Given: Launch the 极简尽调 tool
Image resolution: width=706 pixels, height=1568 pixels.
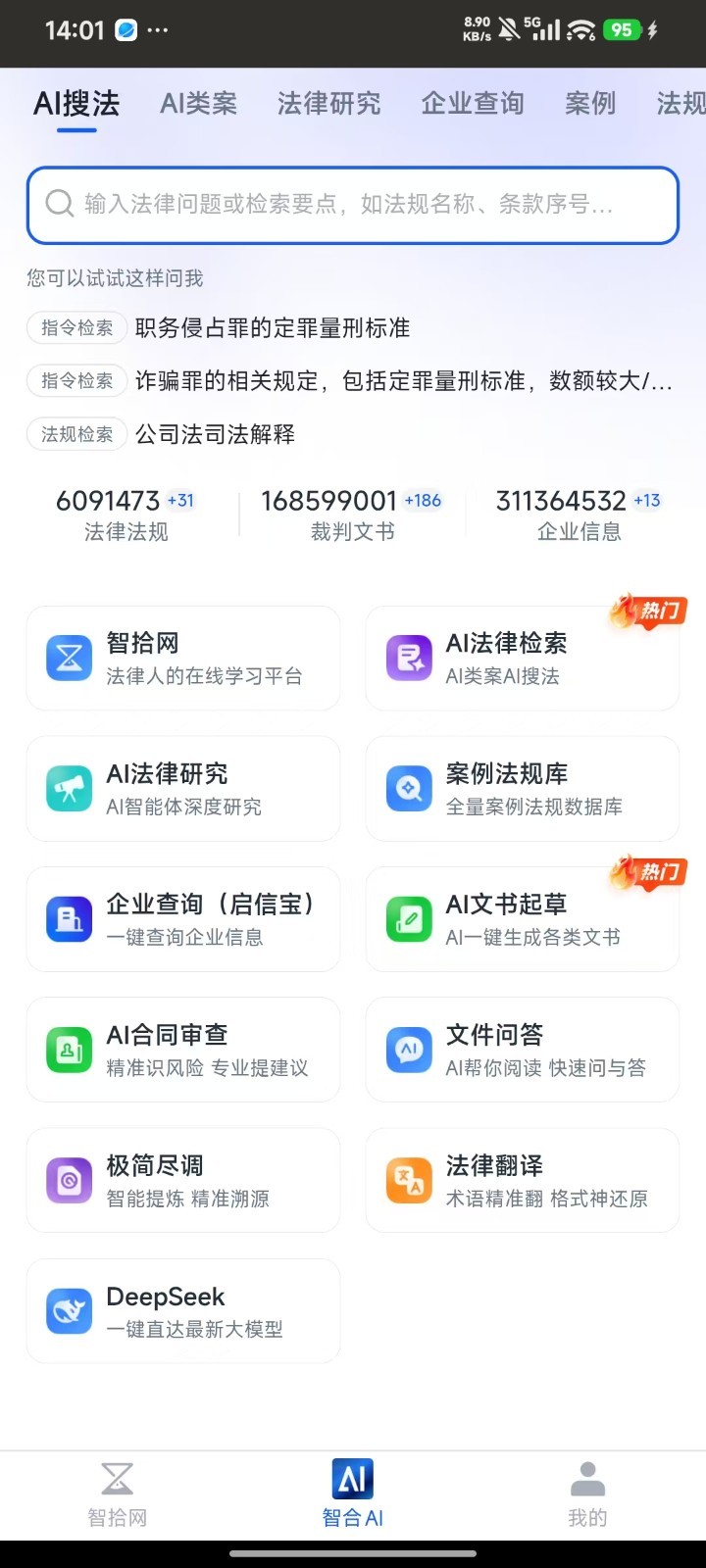Looking at the screenshot, I should (x=183, y=1180).
